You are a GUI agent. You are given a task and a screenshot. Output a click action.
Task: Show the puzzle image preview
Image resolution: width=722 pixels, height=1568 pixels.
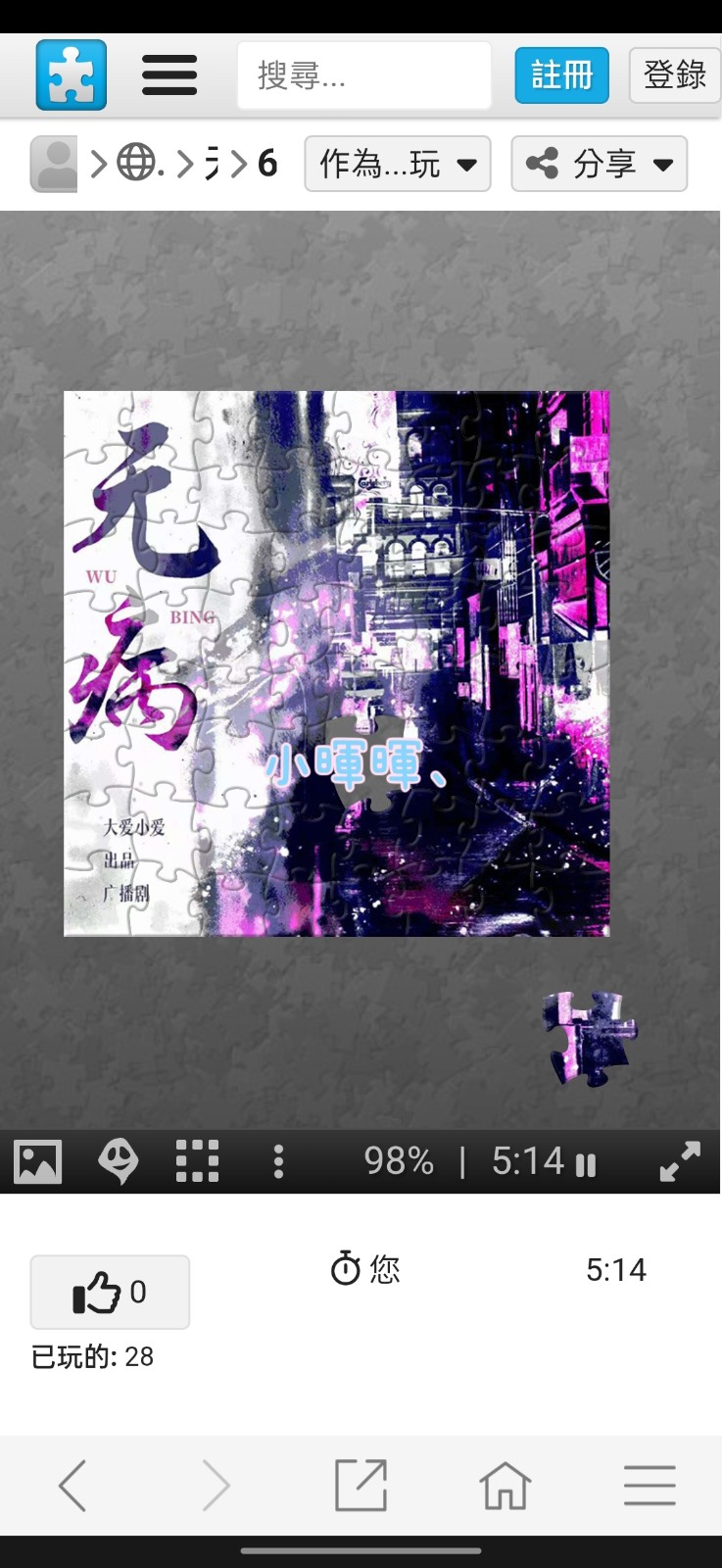click(38, 1162)
